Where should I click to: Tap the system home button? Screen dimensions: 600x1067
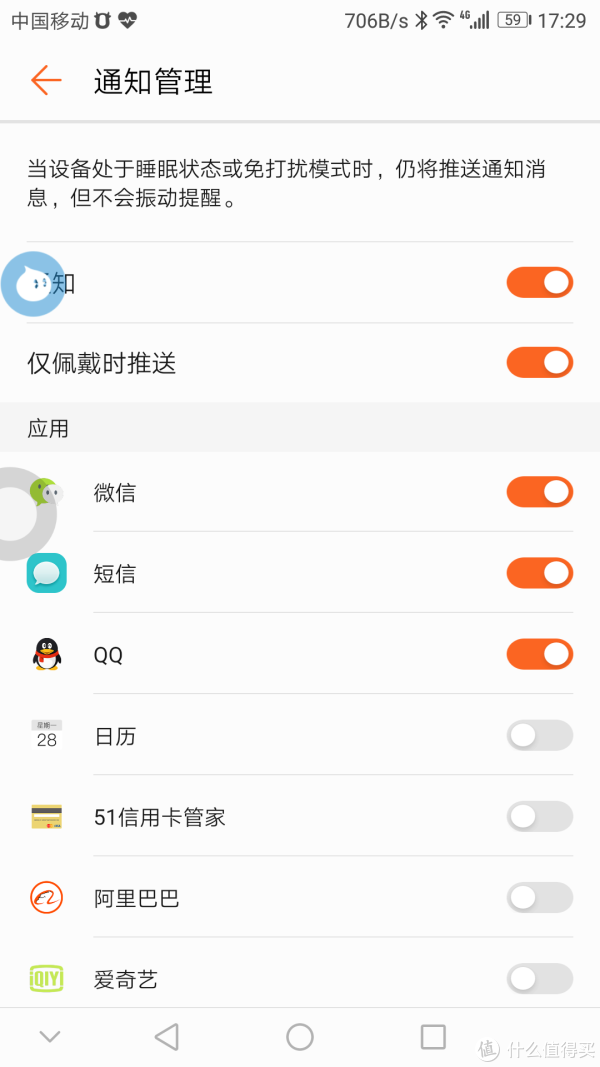pos(299,1037)
